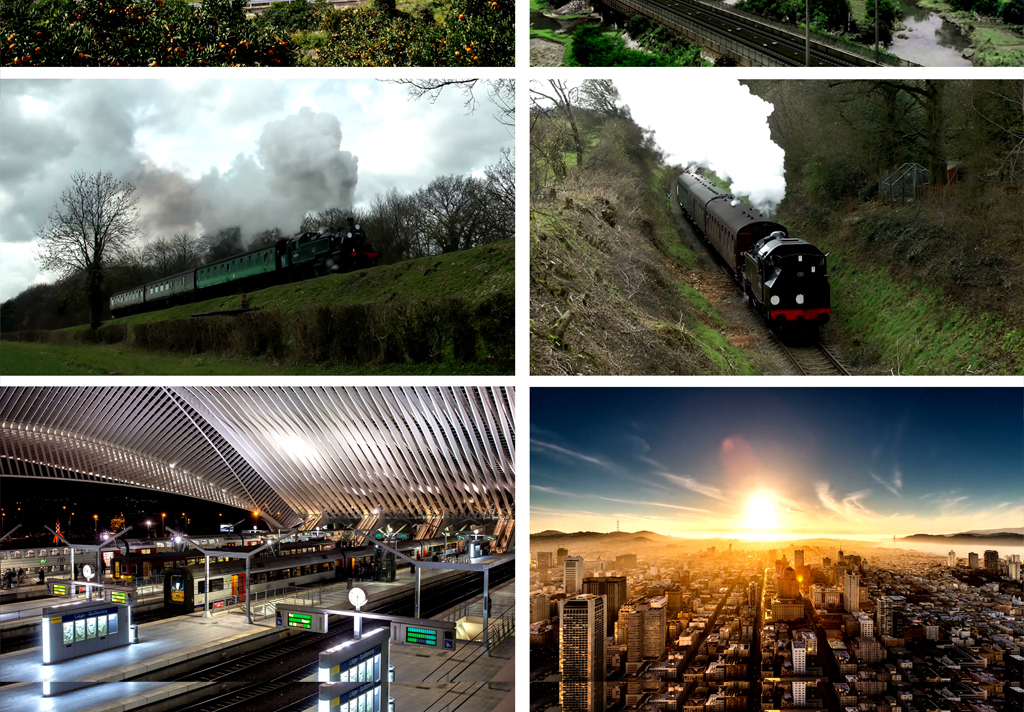This screenshot has width=1024, height=712.
Task: Open the steam train on hillside photo
Action: 257,227
